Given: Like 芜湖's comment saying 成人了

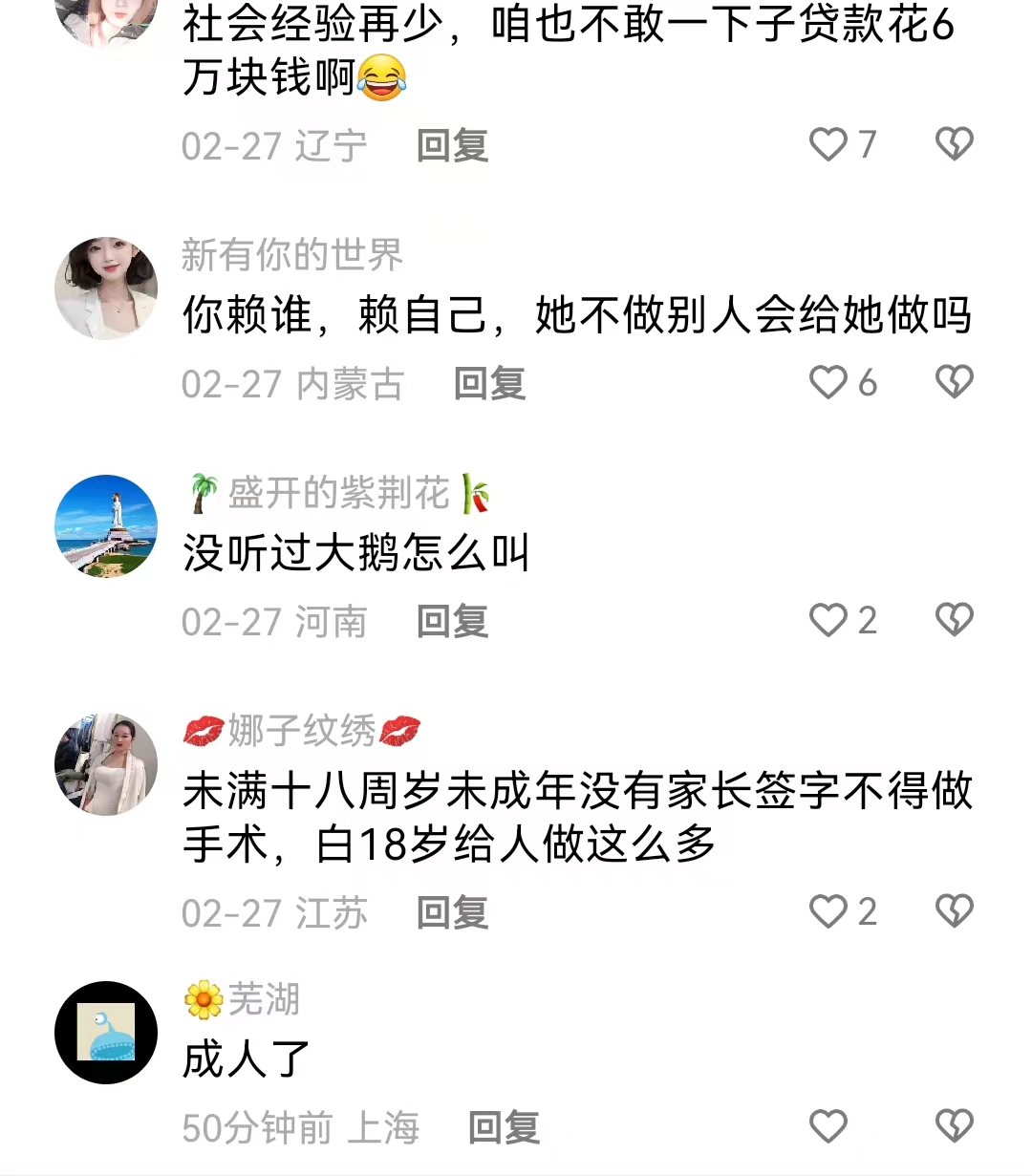Looking at the screenshot, I should click(x=827, y=1126).
